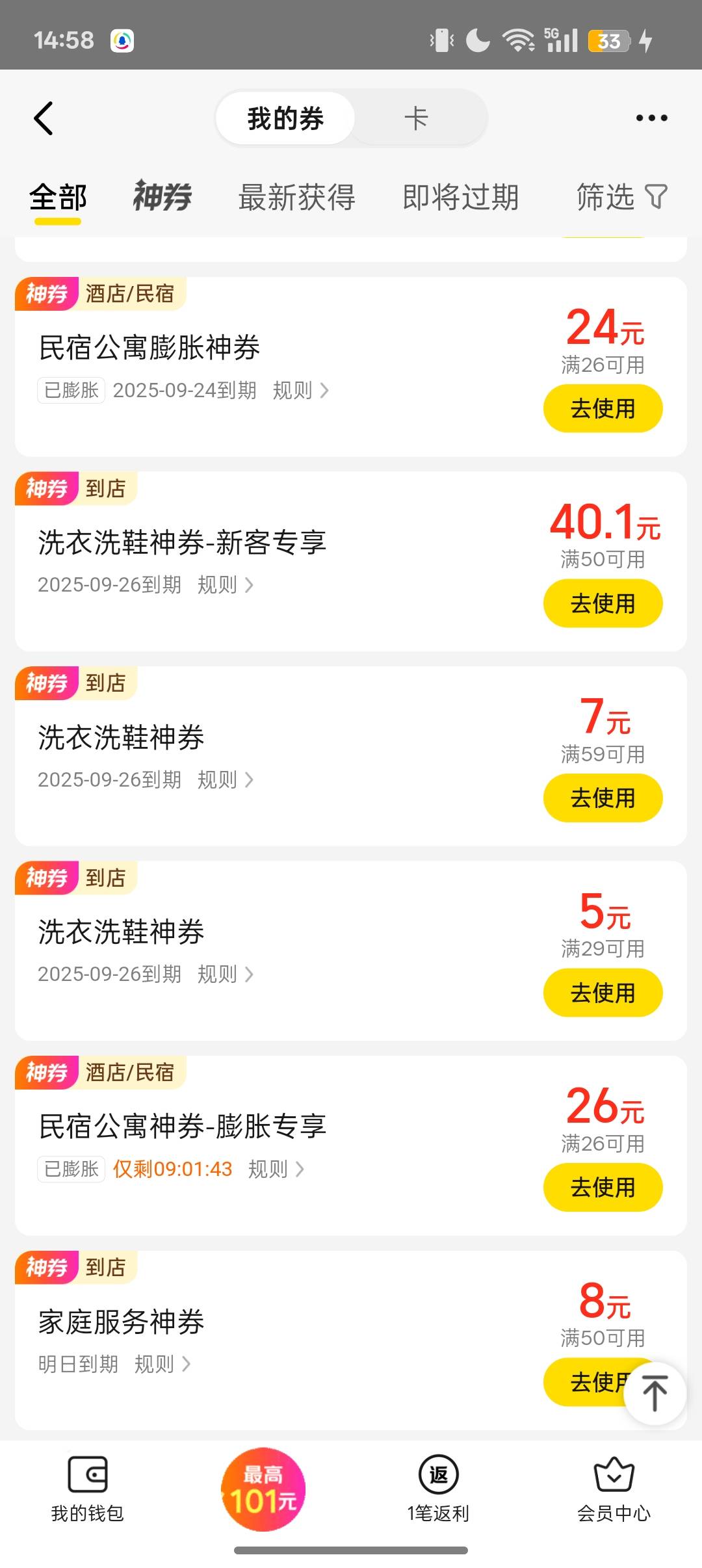Switch to the 最新获得 tab
The image size is (702, 1568).
pyautogui.click(x=297, y=197)
